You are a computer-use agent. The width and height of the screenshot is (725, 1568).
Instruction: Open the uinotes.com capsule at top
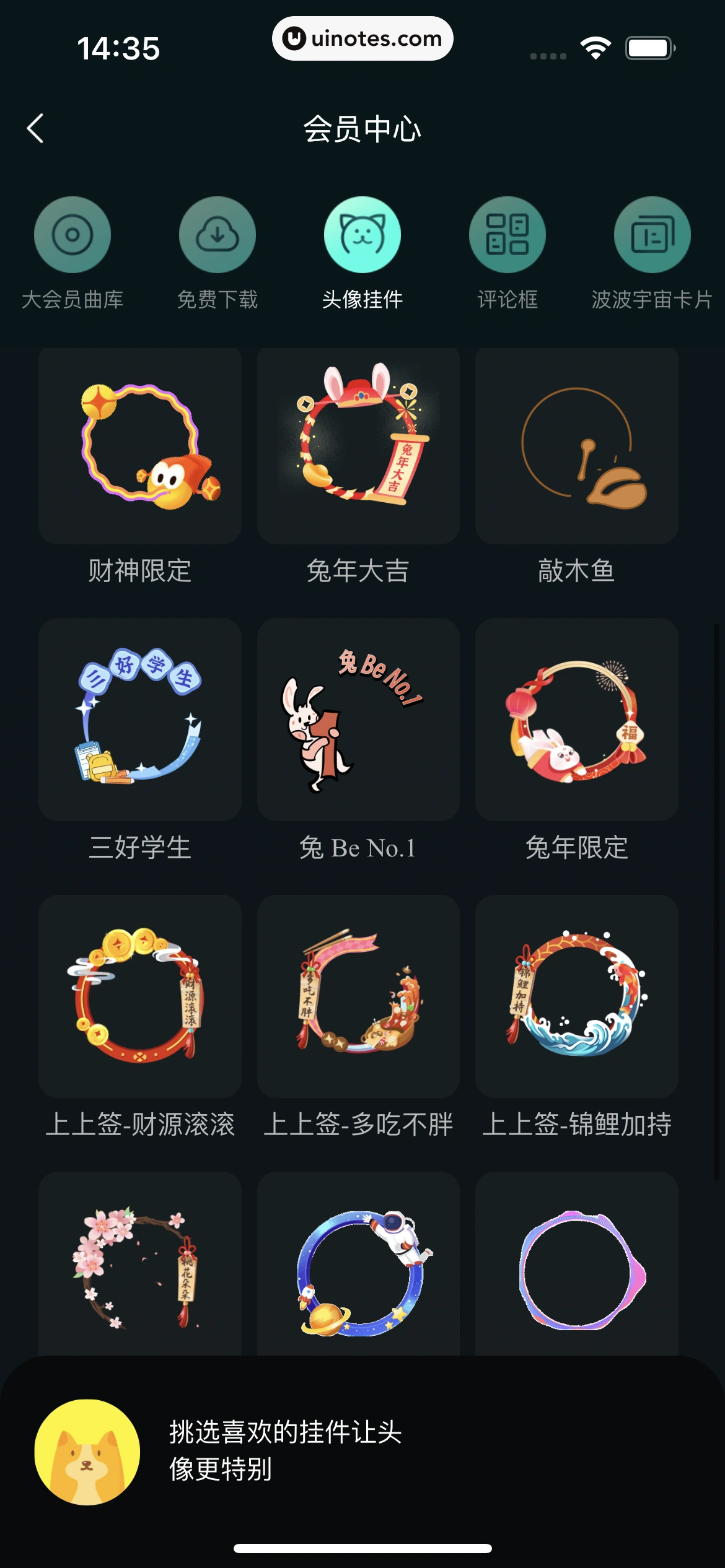point(362,37)
